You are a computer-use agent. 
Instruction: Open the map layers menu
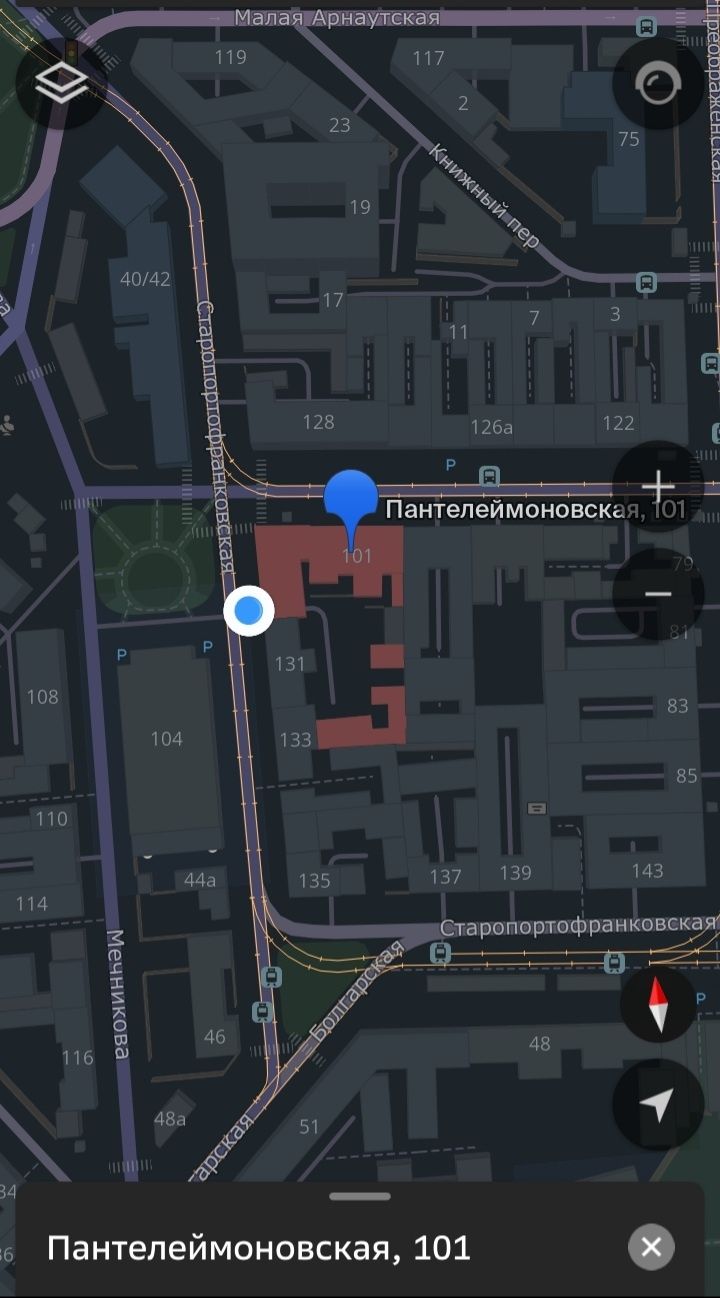click(61, 83)
